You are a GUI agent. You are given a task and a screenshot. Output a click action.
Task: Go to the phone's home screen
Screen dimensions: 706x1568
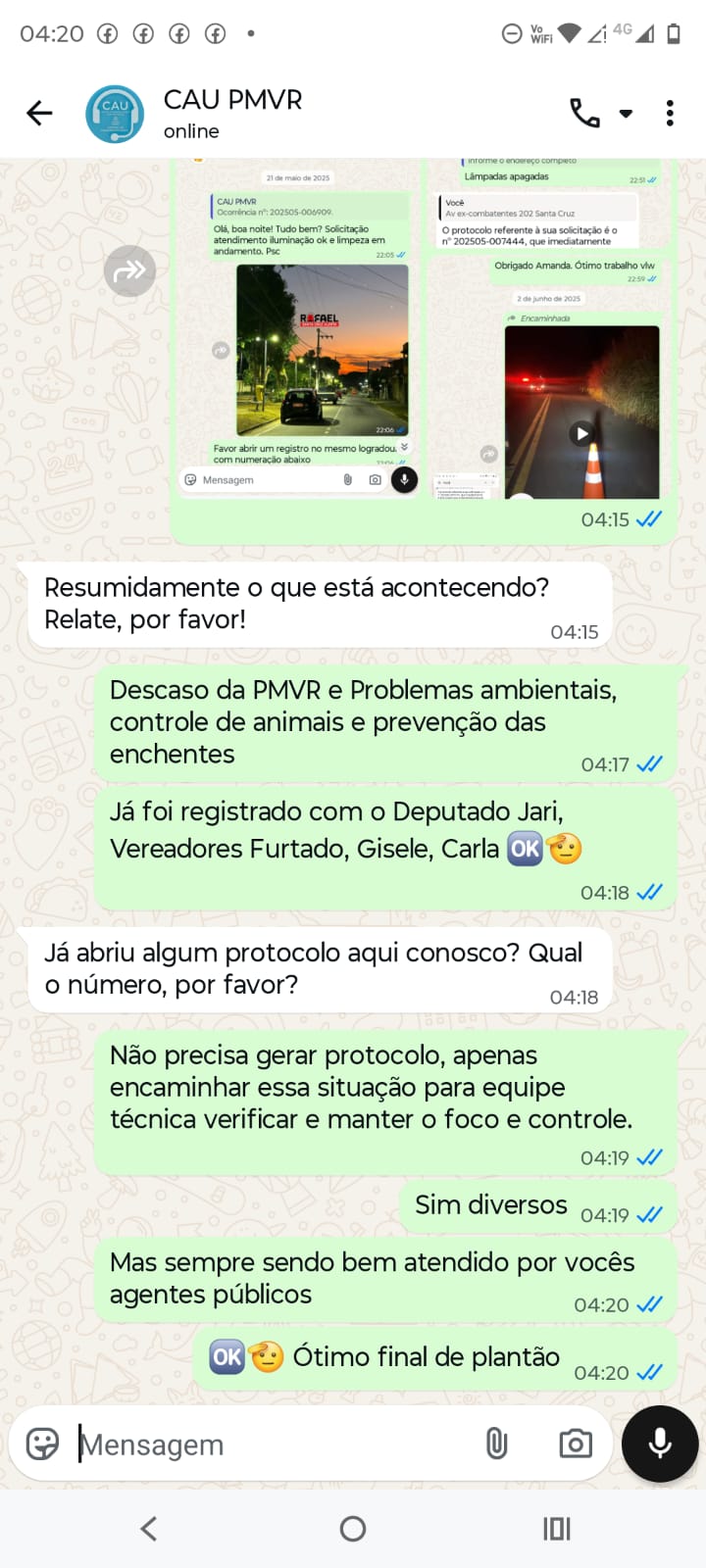353,1529
